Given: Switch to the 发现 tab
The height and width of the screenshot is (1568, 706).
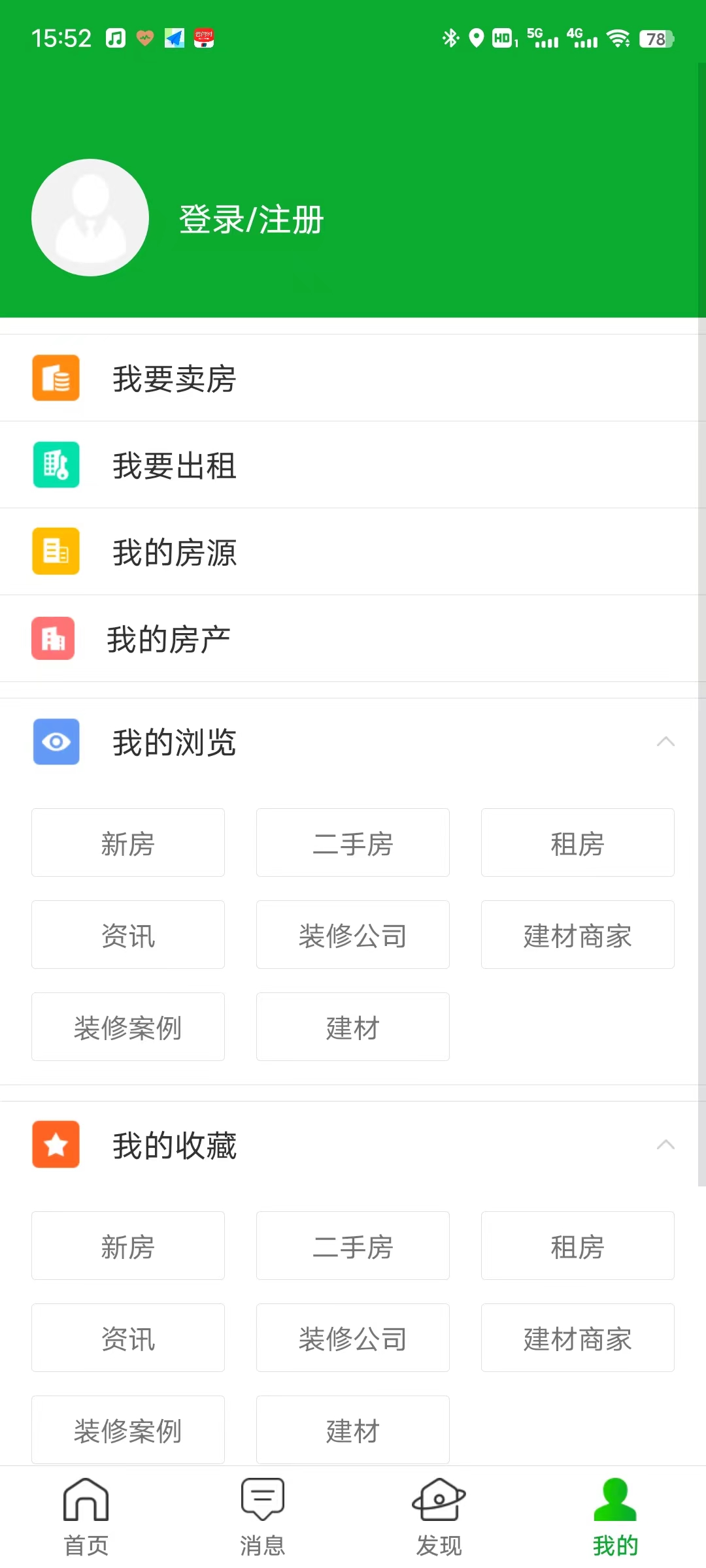Looking at the screenshot, I should pos(439,1517).
